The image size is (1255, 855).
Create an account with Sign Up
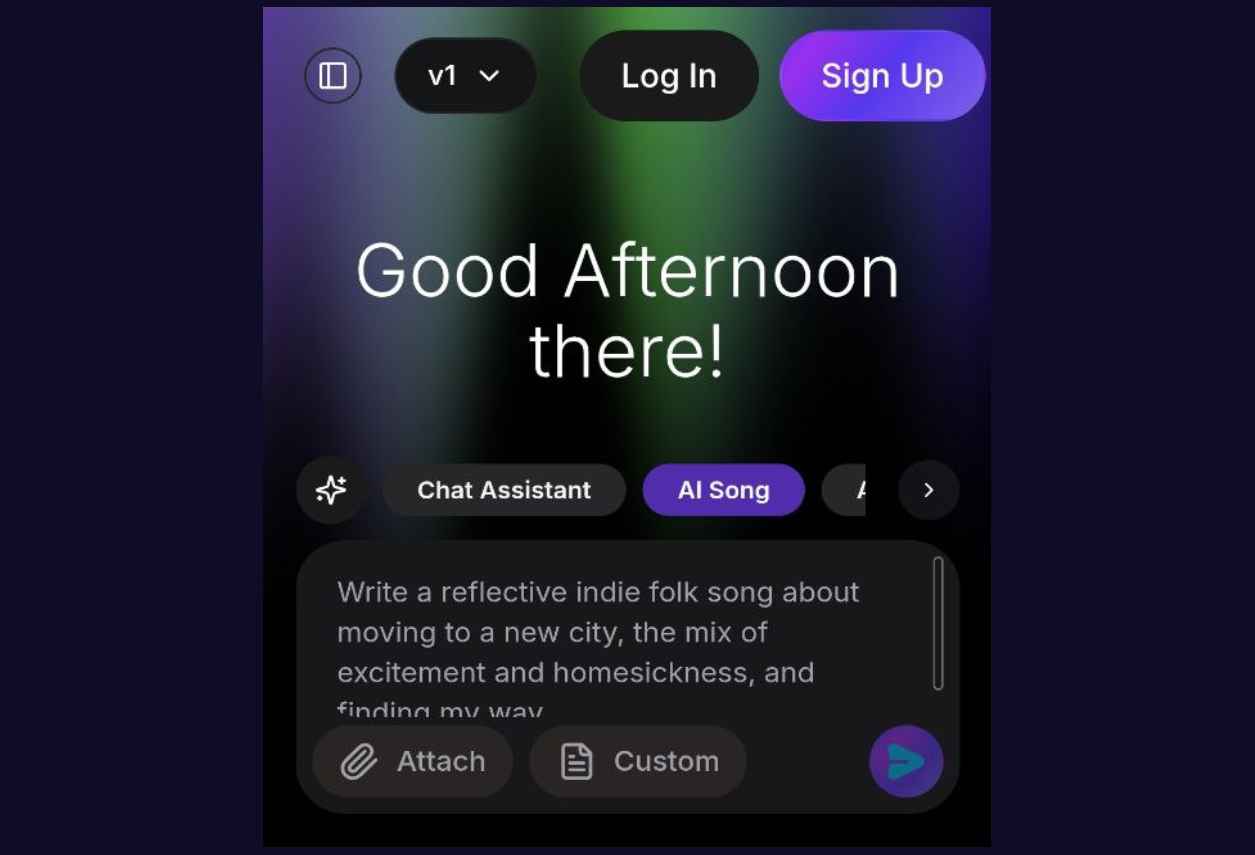click(881, 76)
